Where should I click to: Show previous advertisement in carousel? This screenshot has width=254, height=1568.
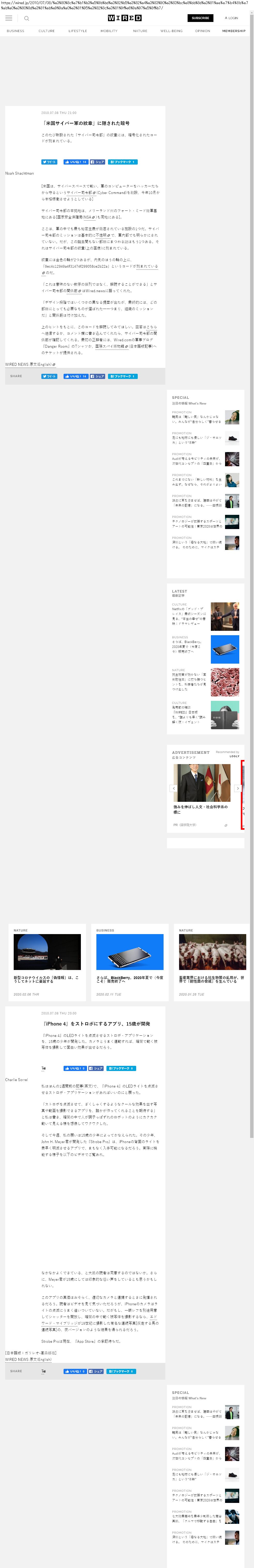(174, 788)
